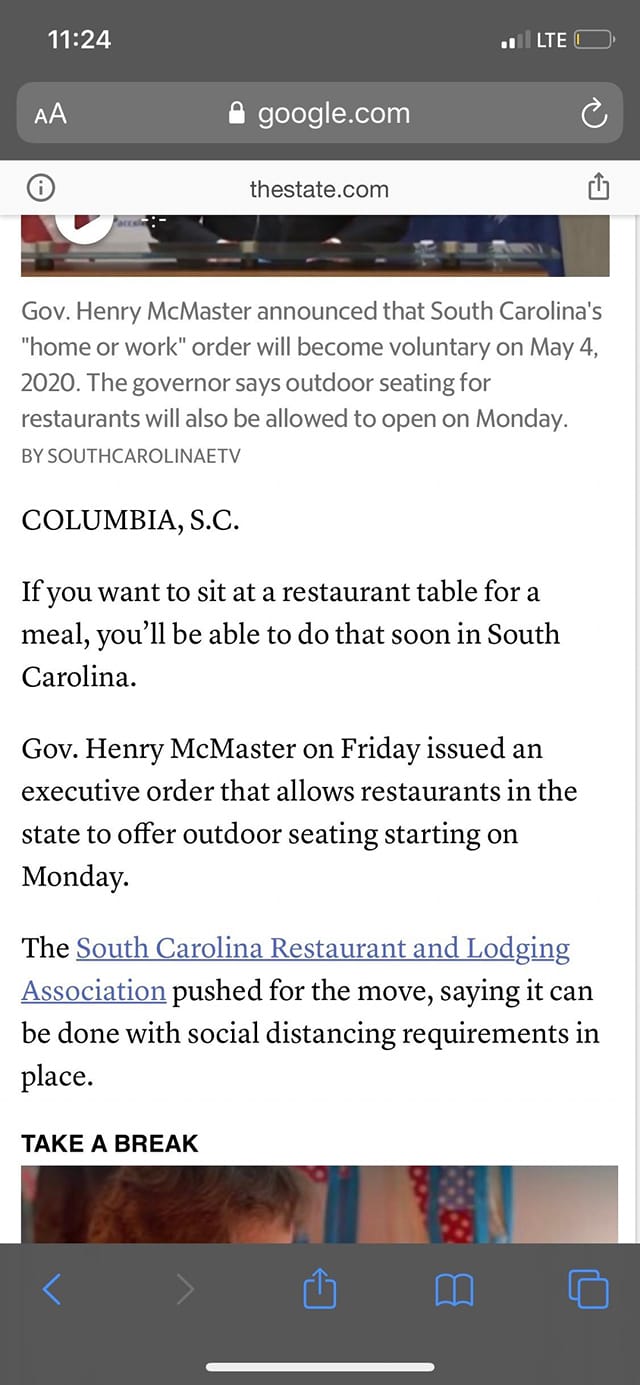The width and height of the screenshot is (640, 1385).
Task: Open Safari bookmarks
Action: (454, 1290)
